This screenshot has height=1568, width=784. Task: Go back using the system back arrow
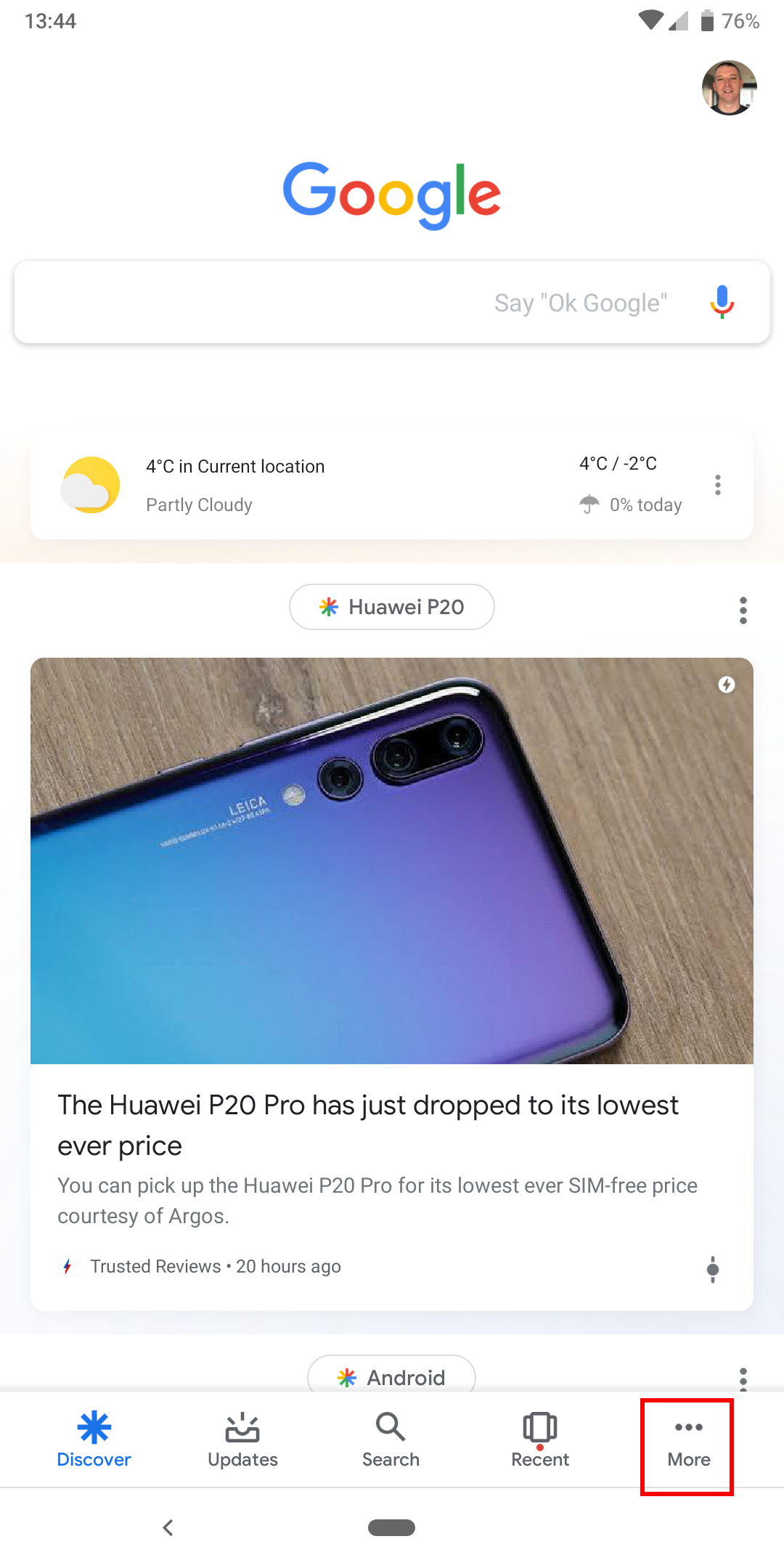tap(168, 1527)
